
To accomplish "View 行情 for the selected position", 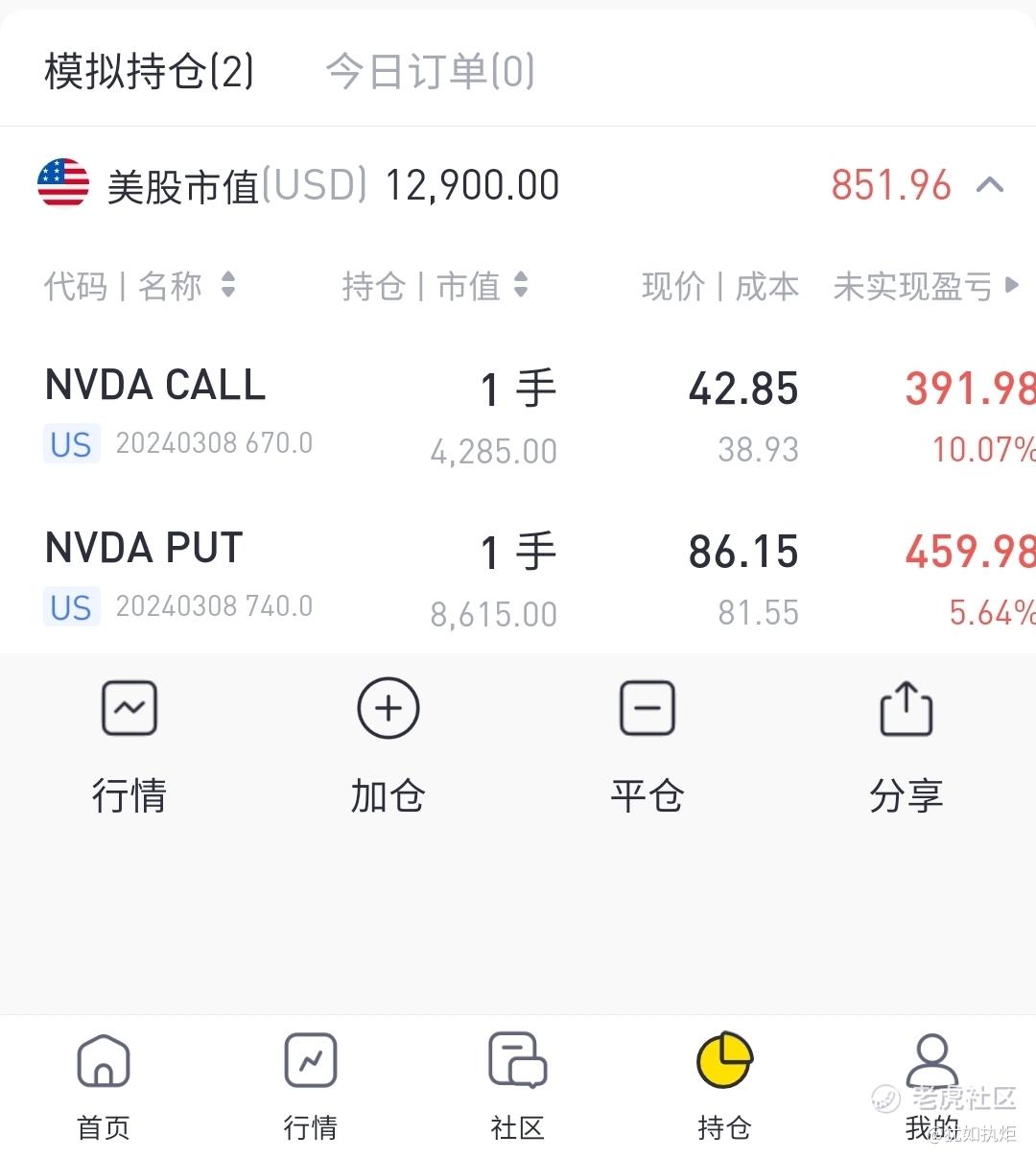I will pos(129,745).
